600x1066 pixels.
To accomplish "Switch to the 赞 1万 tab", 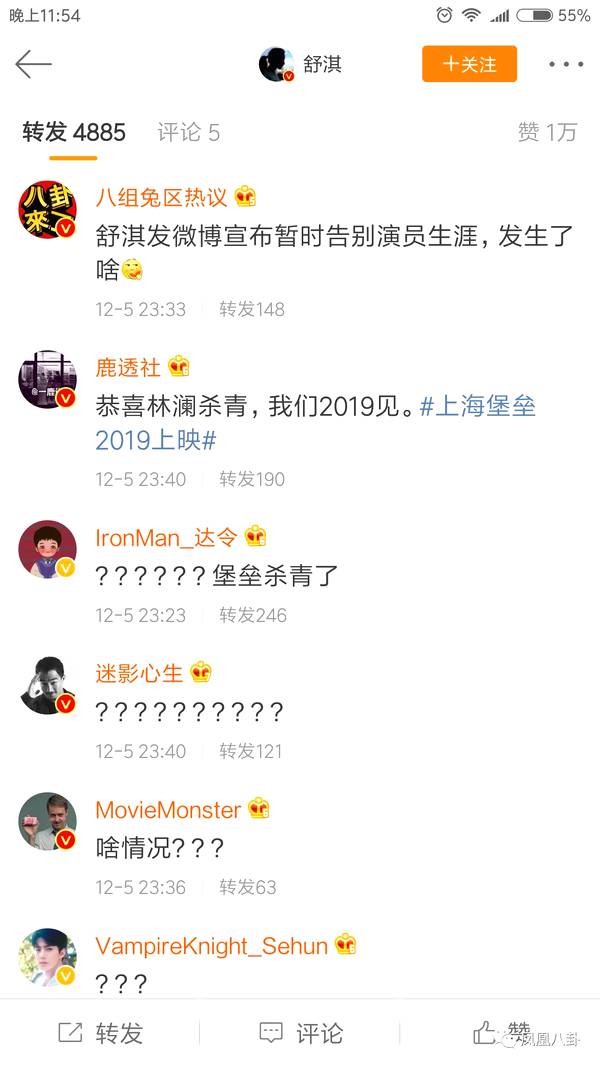I will [547, 132].
